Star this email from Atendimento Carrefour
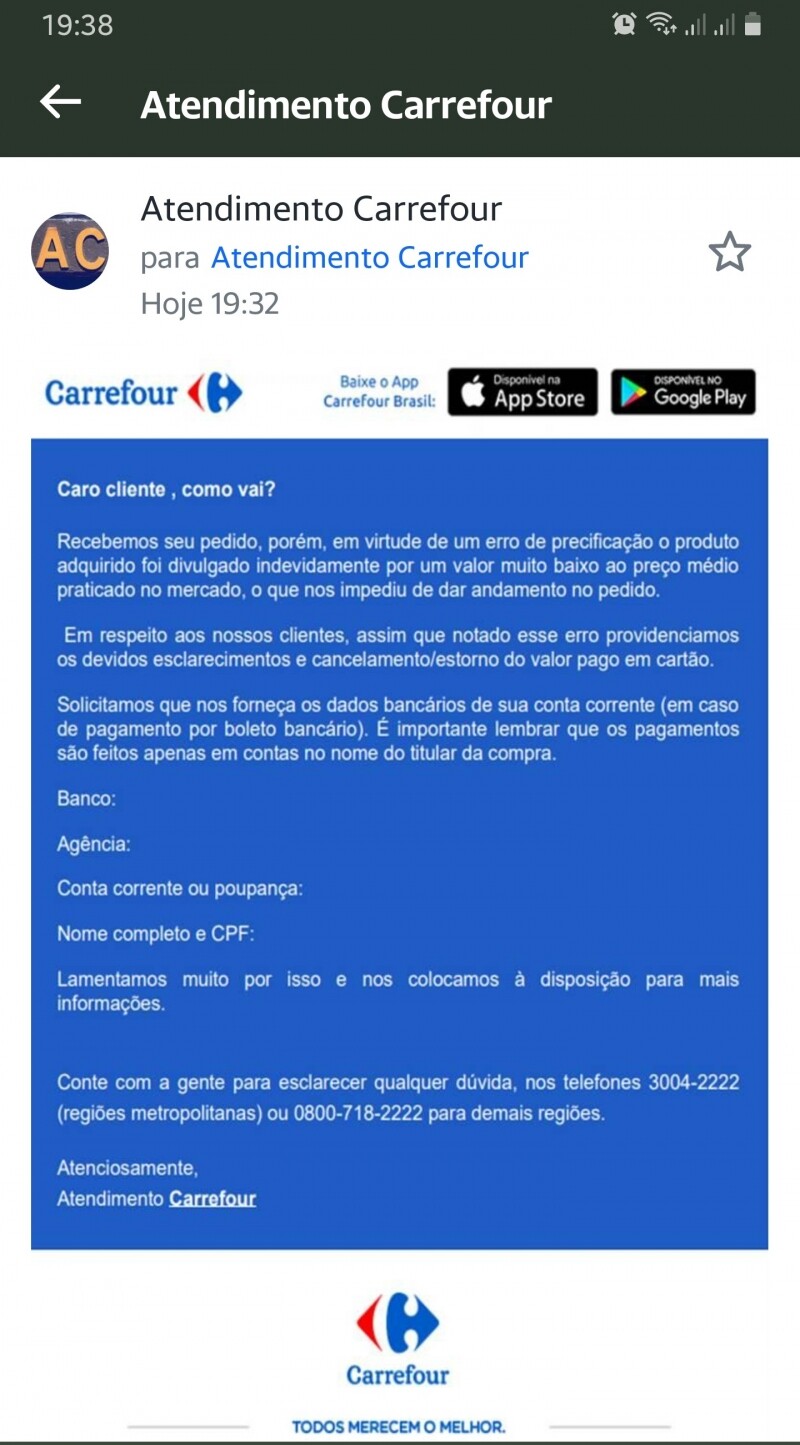 [x=729, y=252]
